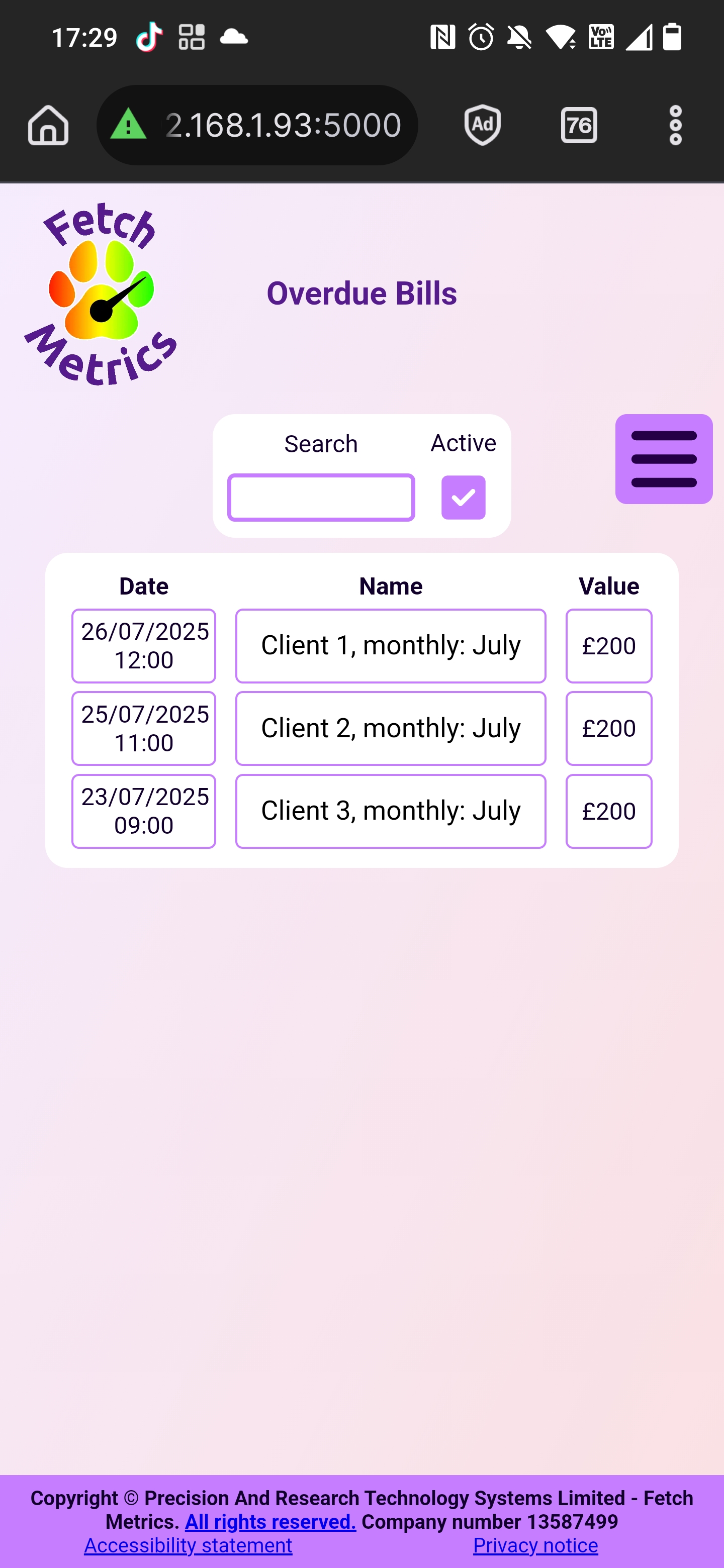
Task: Focus the Search text field
Action: point(321,498)
